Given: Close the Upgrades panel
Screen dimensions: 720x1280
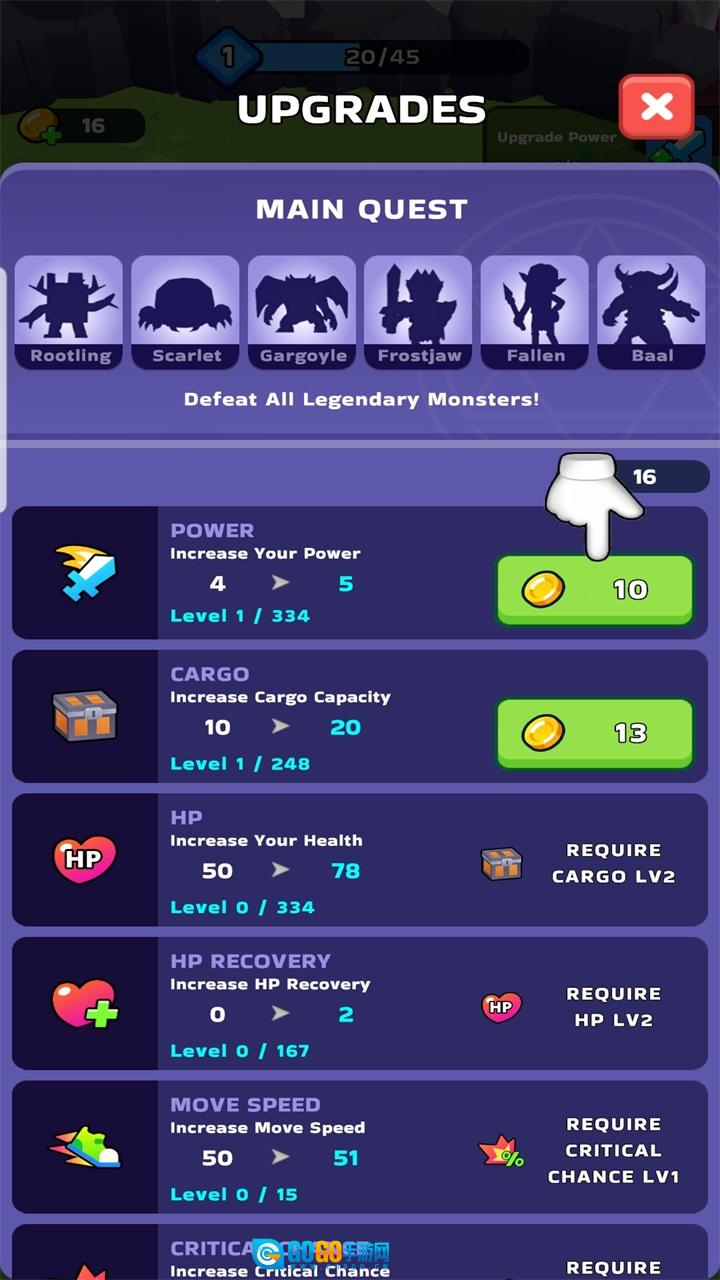Looking at the screenshot, I should (656, 107).
